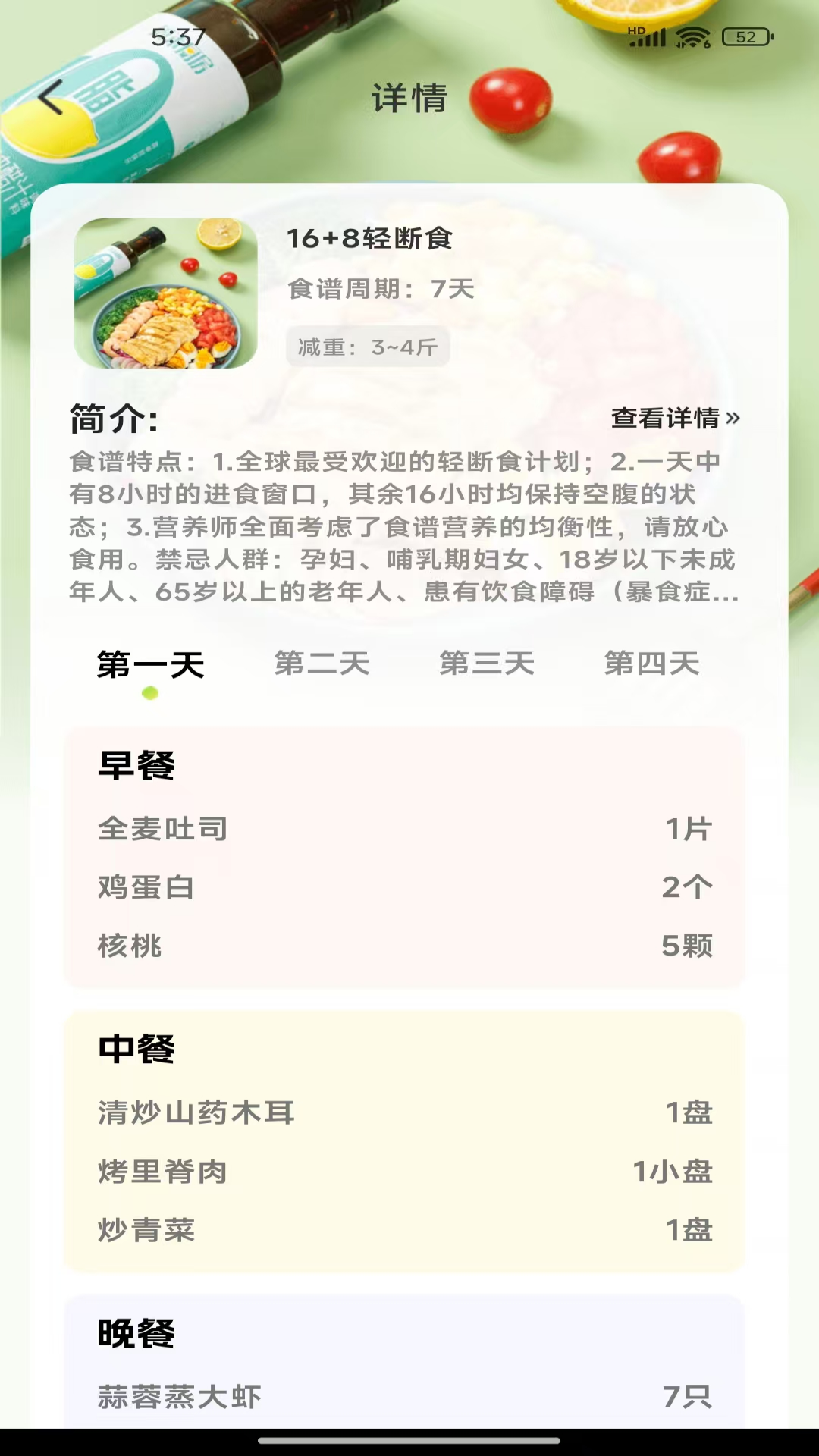
Task: Open 查看详情 for the full introduction
Action: pyautogui.click(x=675, y=418)
